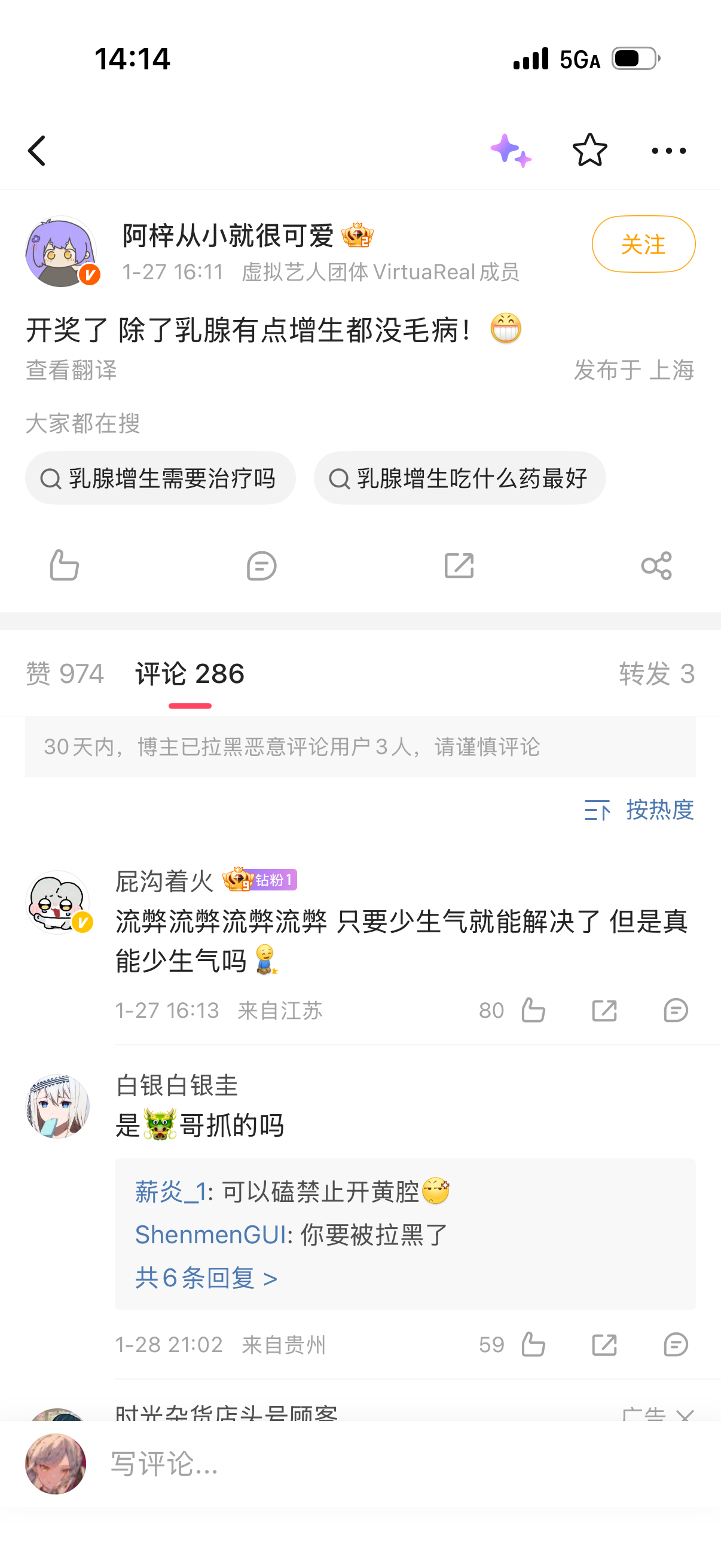Screen dimensions: 721x1568
Task: Follow 阿梓从小就很可爱 with 关注 button
Action: [x=643, y=244]
